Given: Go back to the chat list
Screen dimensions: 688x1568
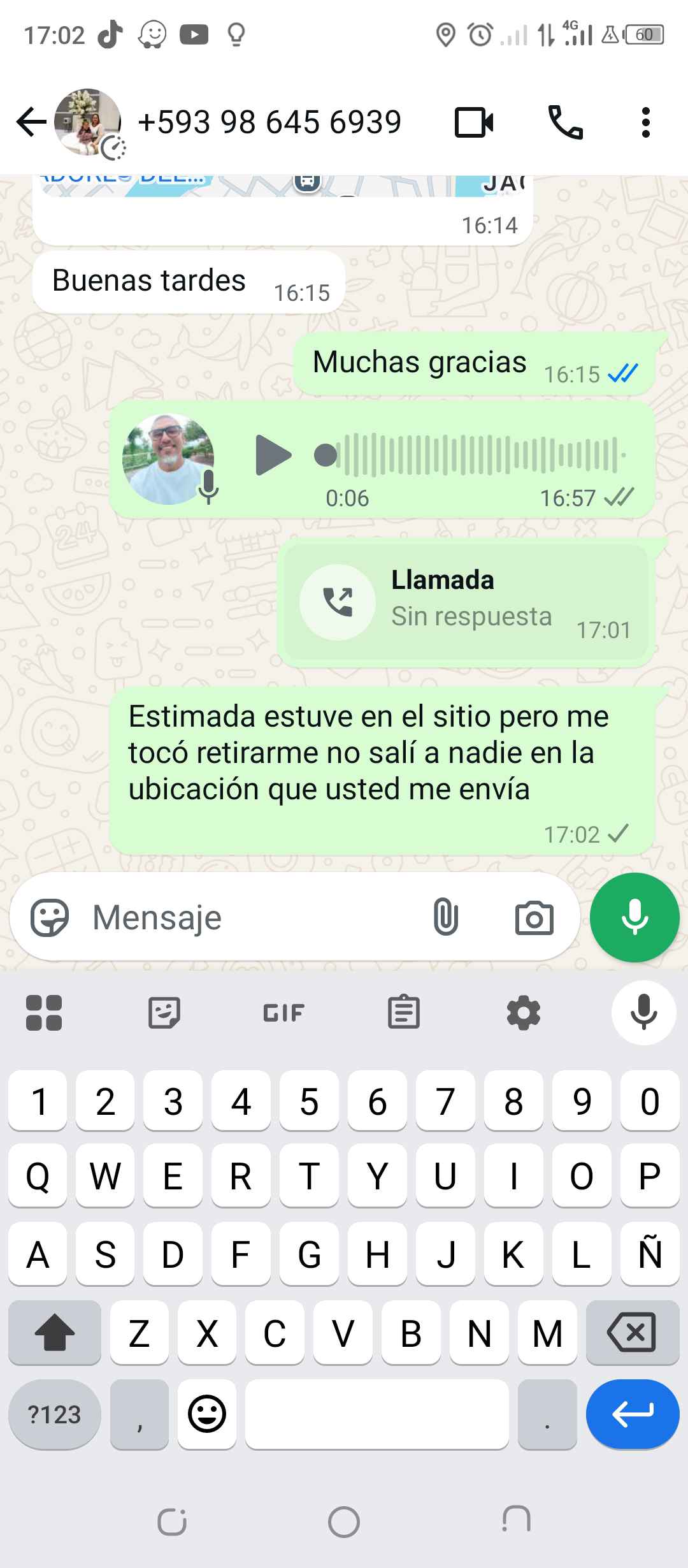Looking at the screenshot, I should 31,122.
